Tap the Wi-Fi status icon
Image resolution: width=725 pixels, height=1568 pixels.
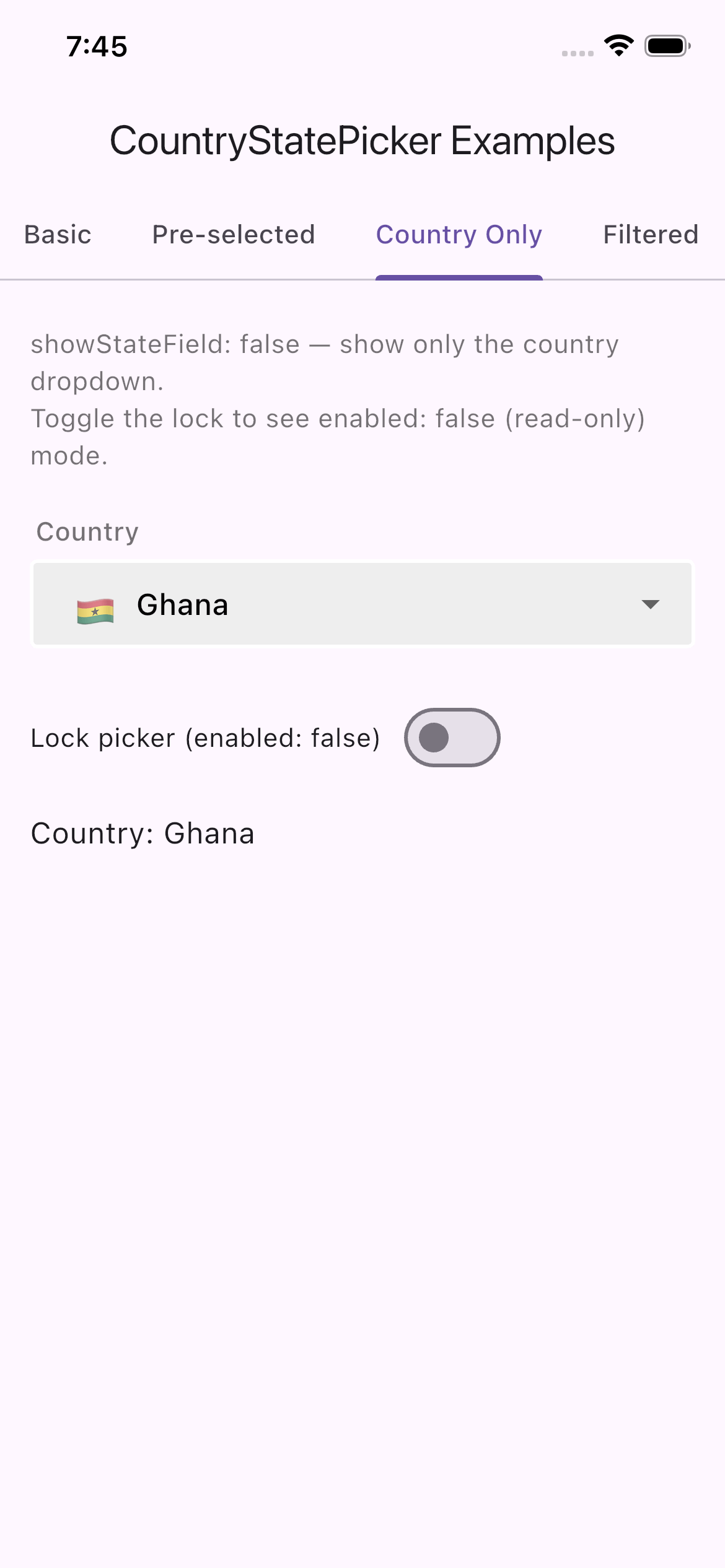pos(618,45)
